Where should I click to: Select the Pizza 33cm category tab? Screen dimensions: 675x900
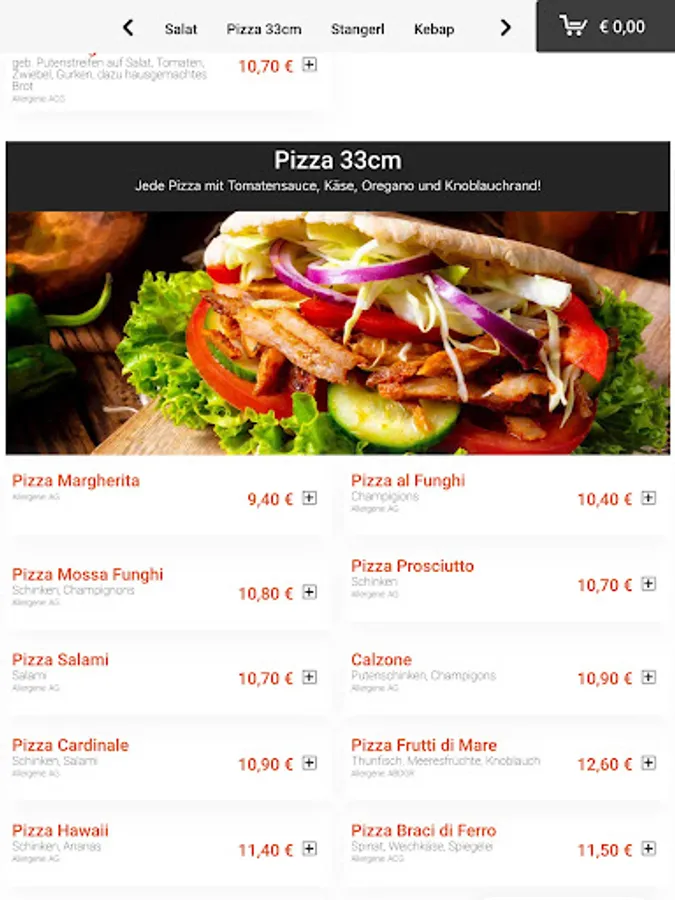click(264, 29)
